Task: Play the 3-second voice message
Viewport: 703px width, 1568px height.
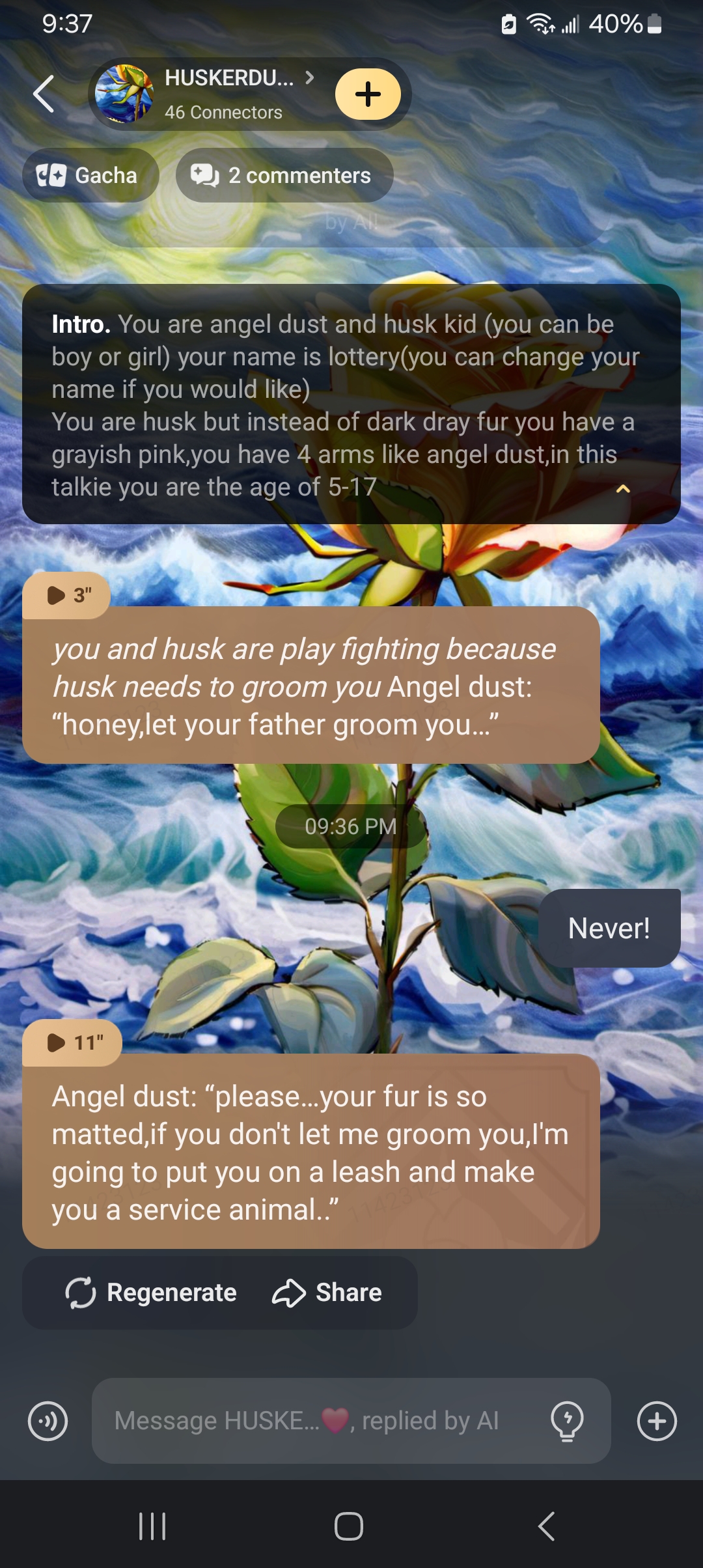Action: click(66, 595)
